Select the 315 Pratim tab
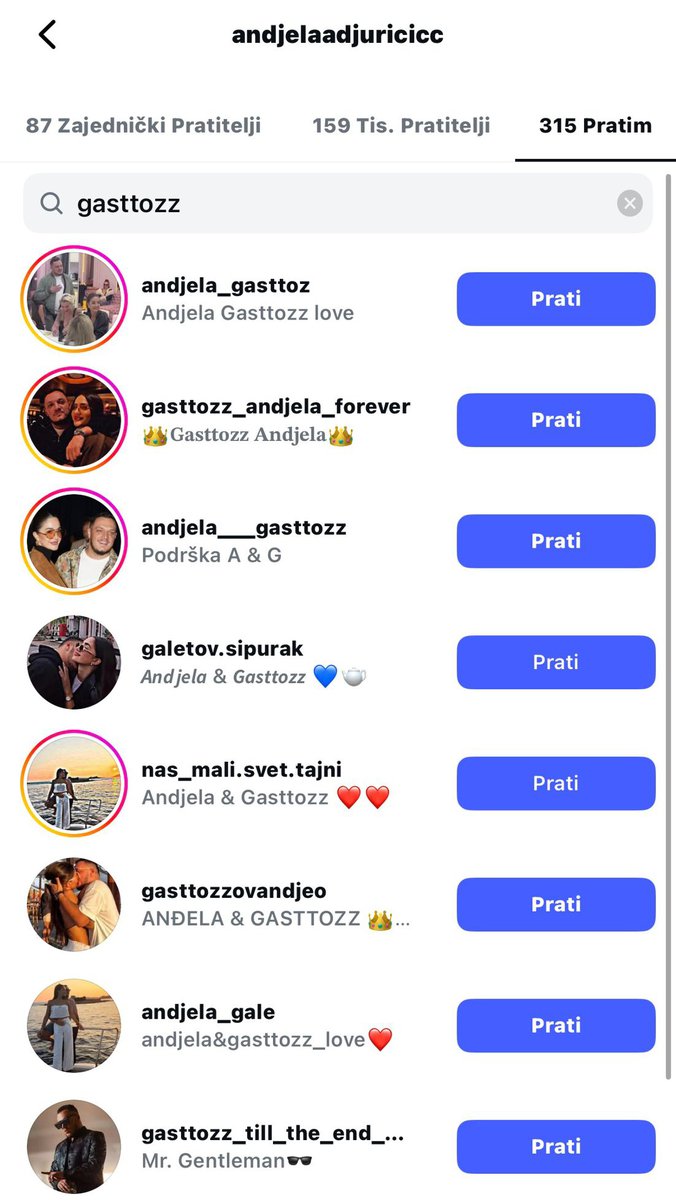 tap(595, 126)
